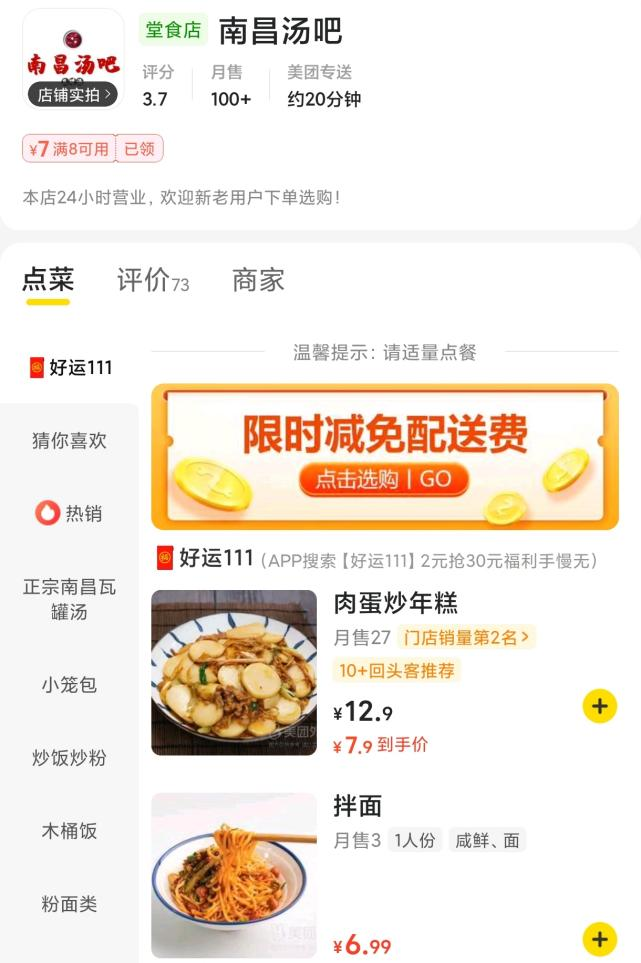Screen dimensions: 641x963
Task: Jump to the 木桶饭 category
Action: click(x=70, y=831)
